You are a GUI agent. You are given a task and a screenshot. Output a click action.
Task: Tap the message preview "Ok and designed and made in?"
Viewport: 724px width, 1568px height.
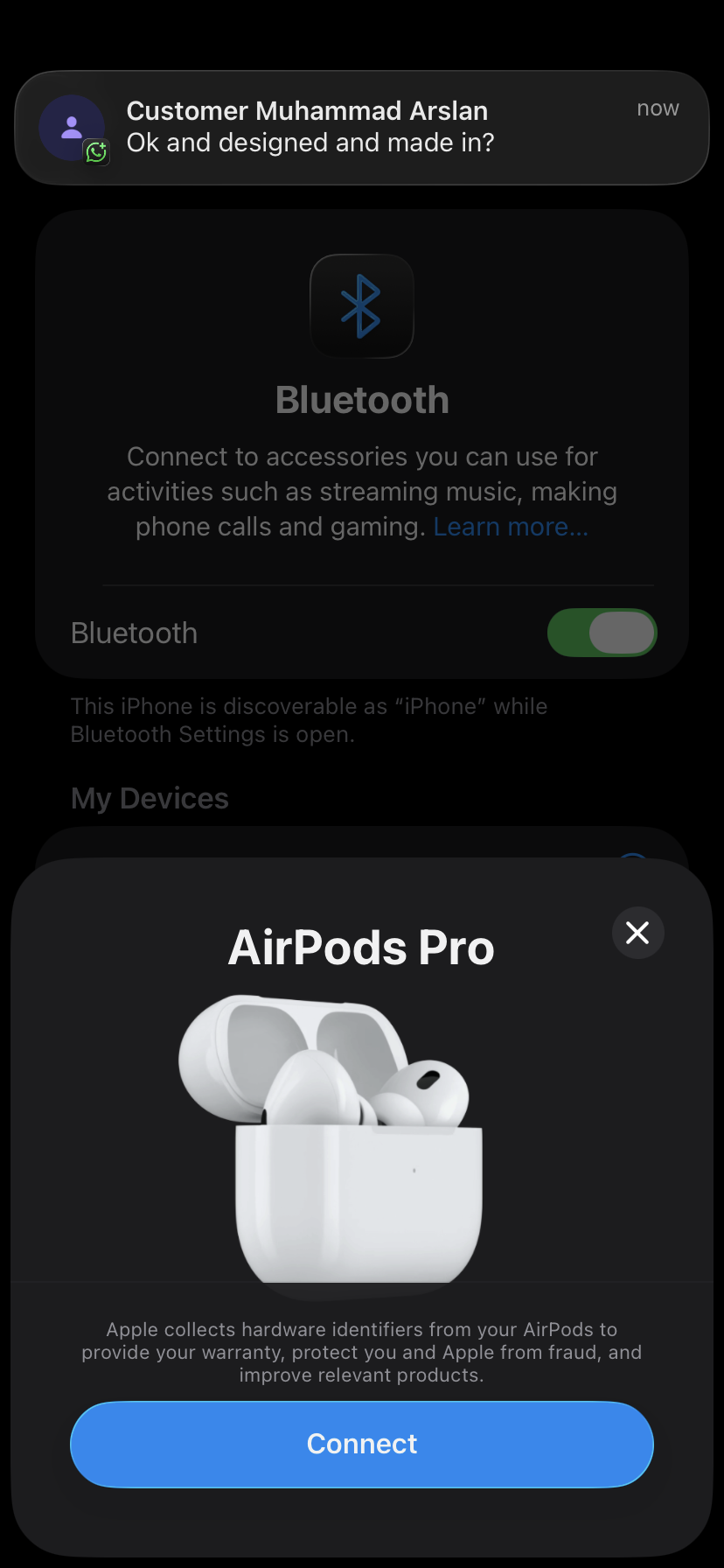[x=310, y=142]
